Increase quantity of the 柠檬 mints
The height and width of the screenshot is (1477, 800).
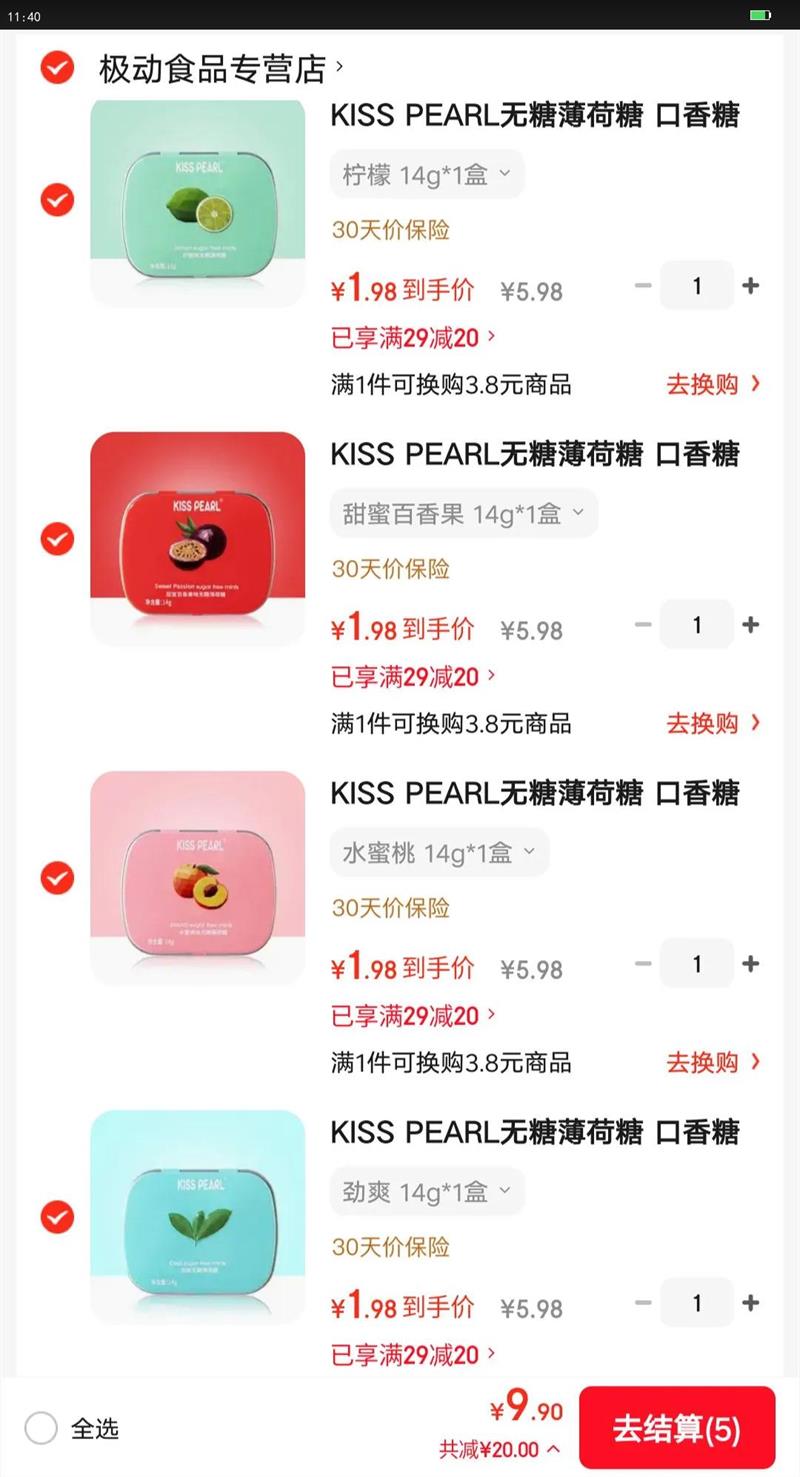coord(751,286)
